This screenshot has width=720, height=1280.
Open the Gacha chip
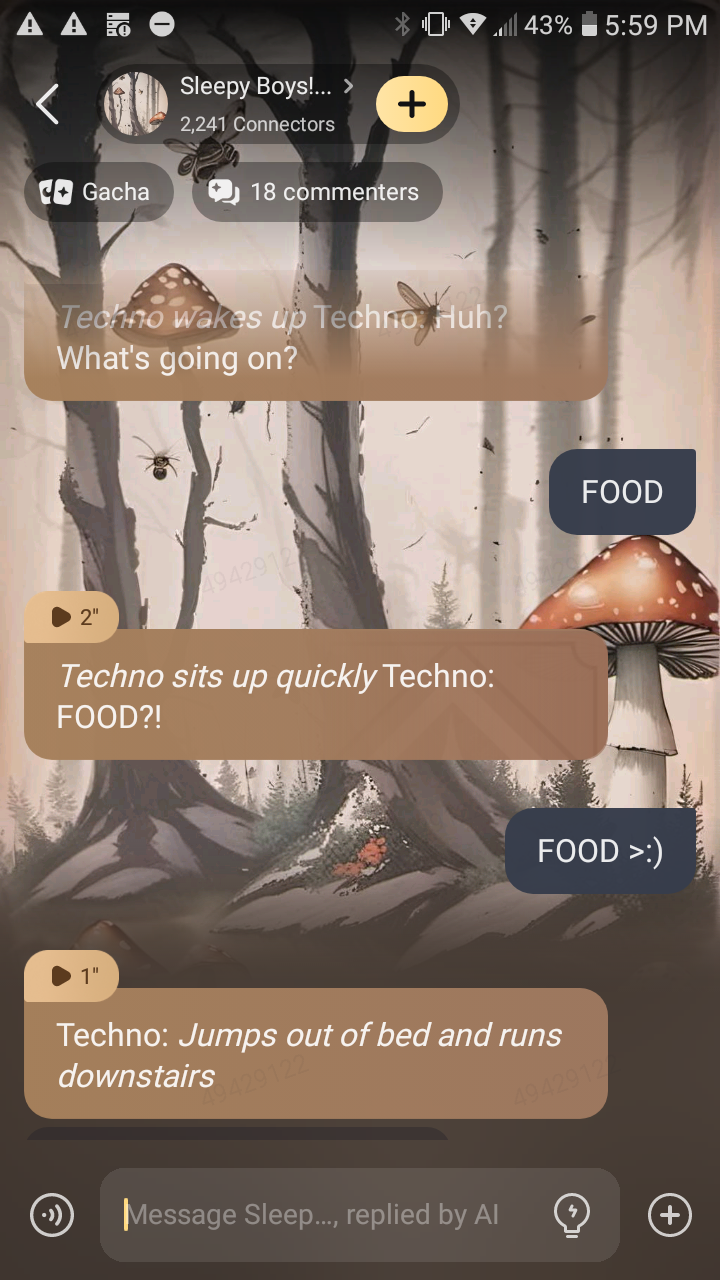click(98, 192)
